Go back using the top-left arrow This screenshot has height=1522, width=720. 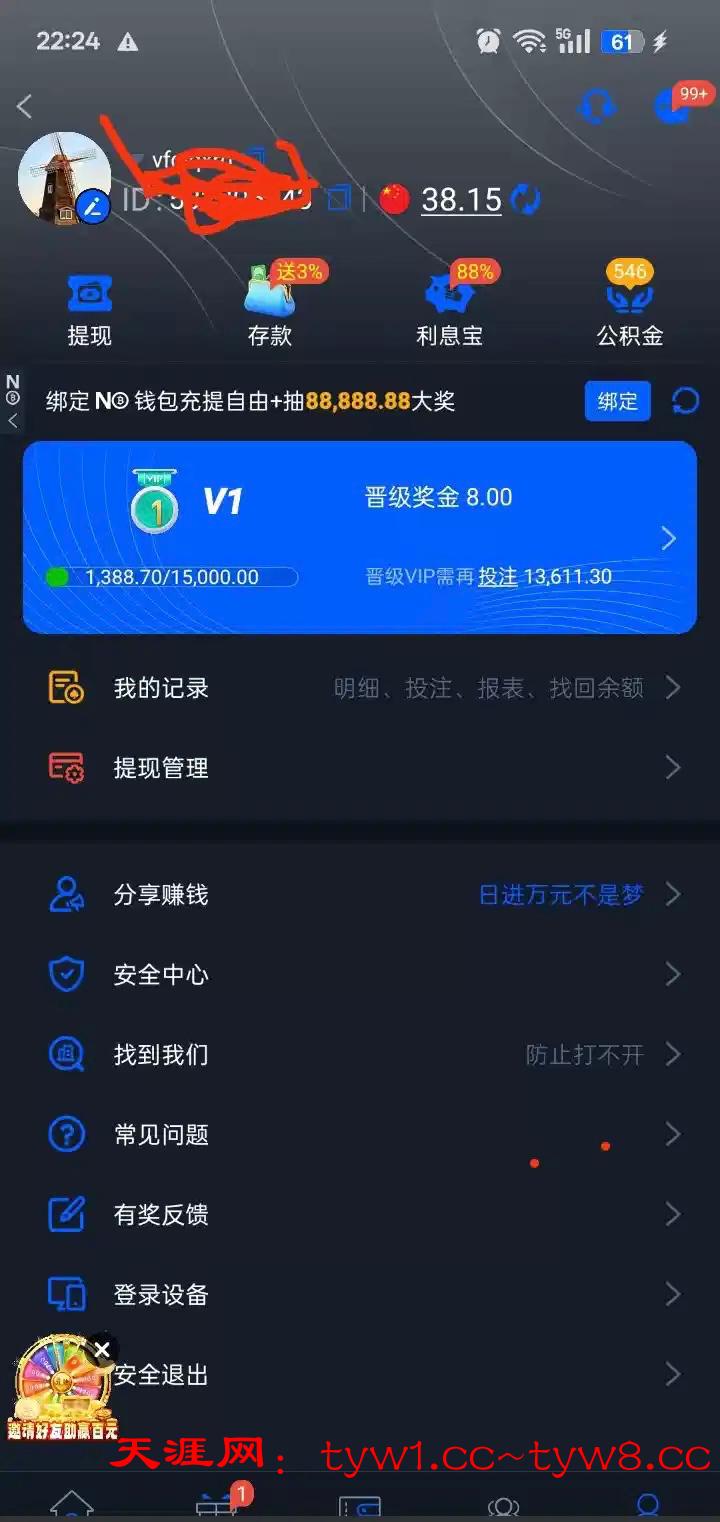(25, 106)
